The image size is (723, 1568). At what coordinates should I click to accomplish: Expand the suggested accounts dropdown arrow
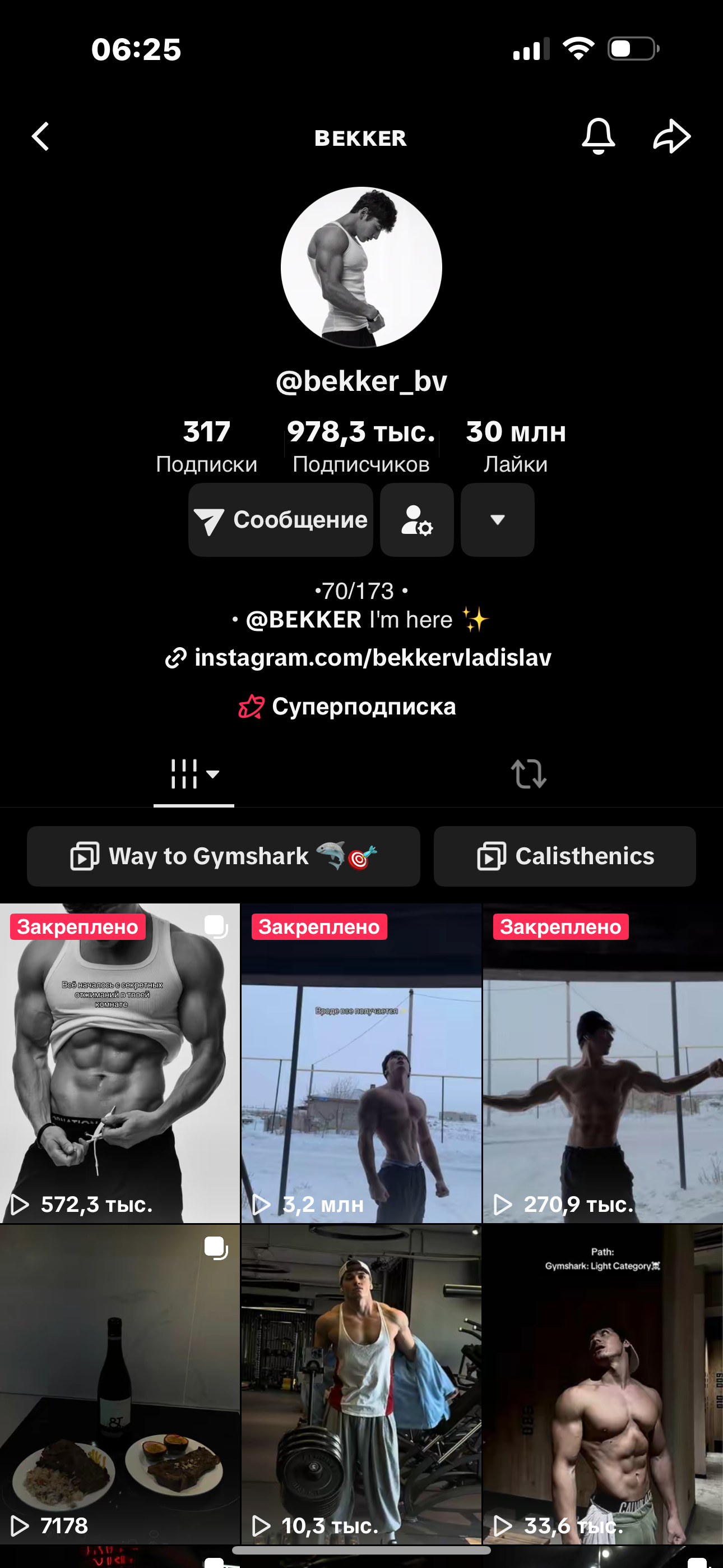(497, 520)
